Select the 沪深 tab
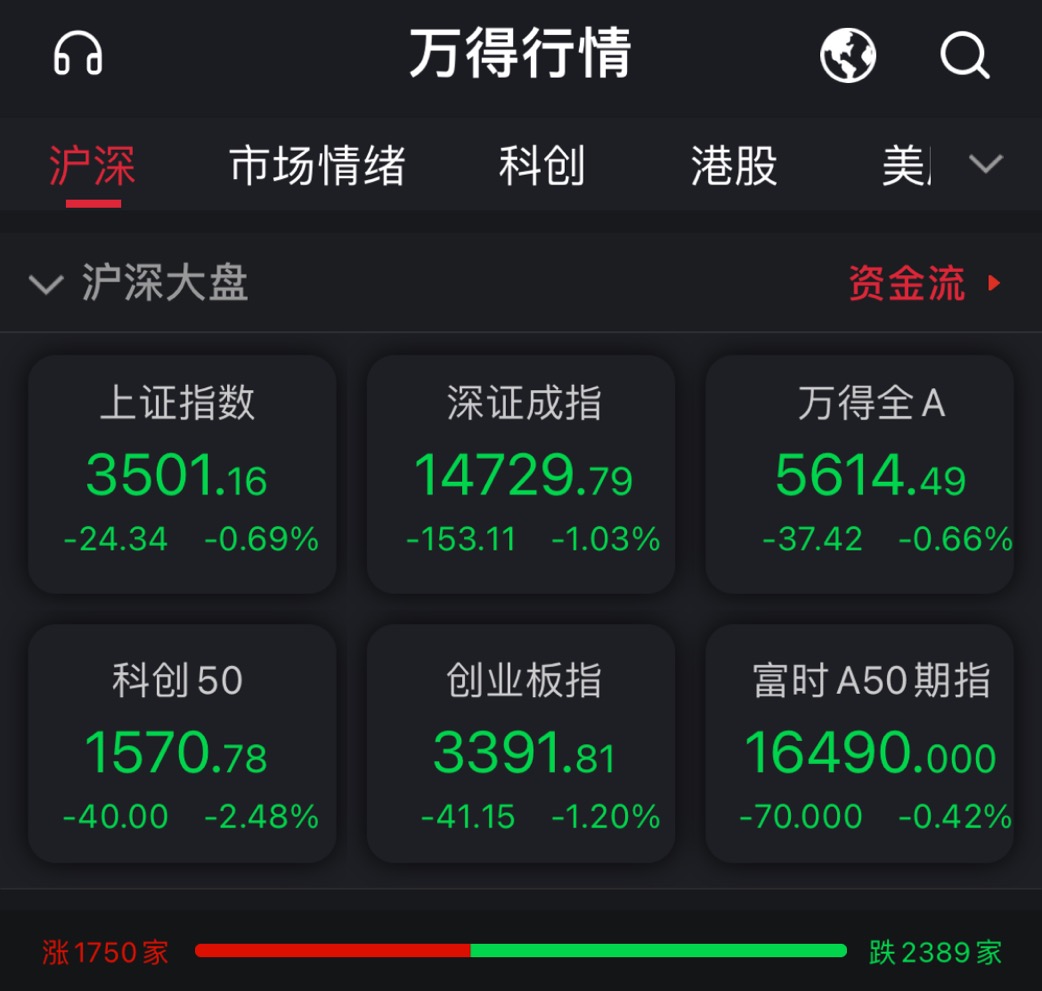 (93, 166)
